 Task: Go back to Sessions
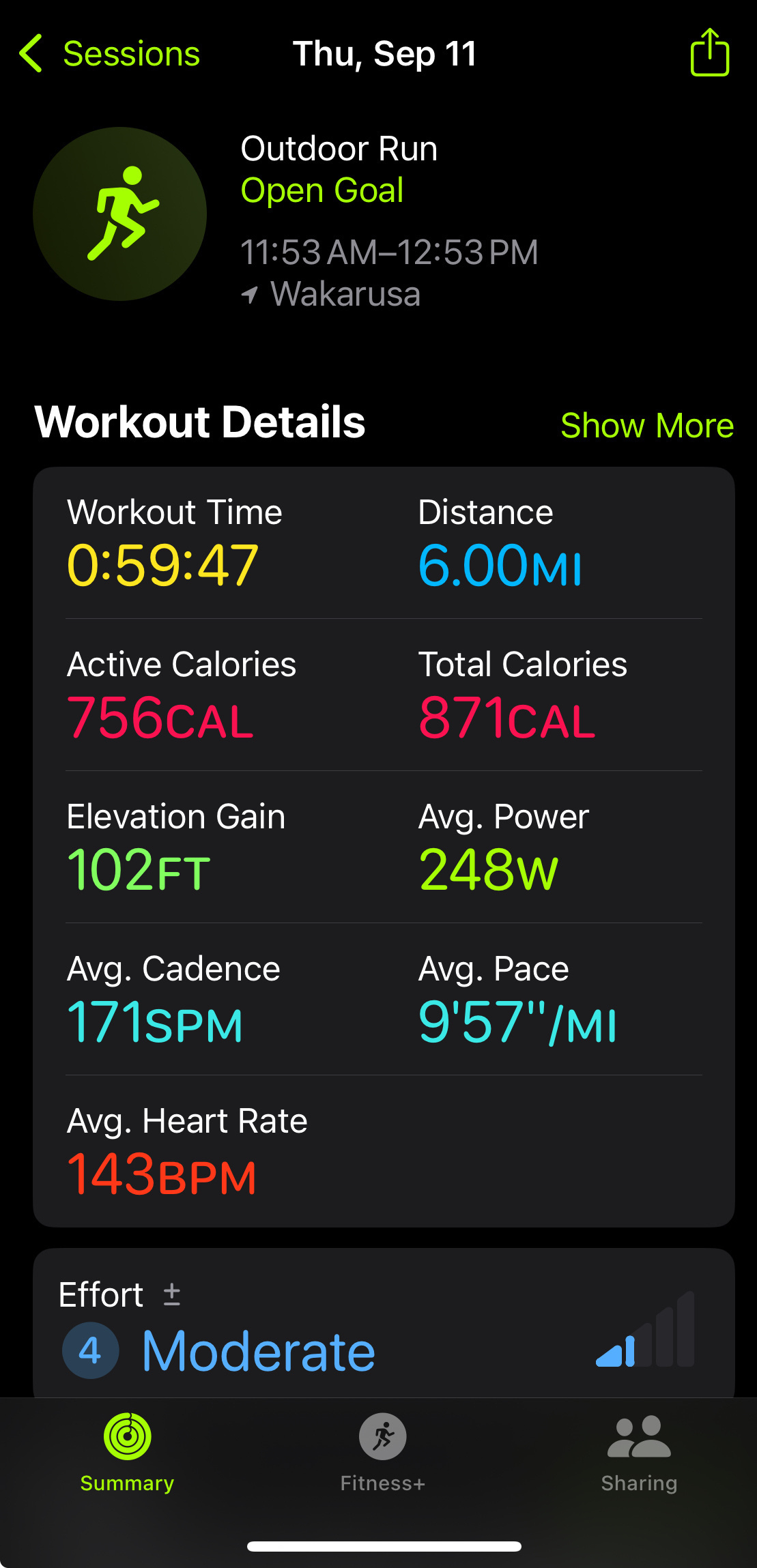point(109,54)
